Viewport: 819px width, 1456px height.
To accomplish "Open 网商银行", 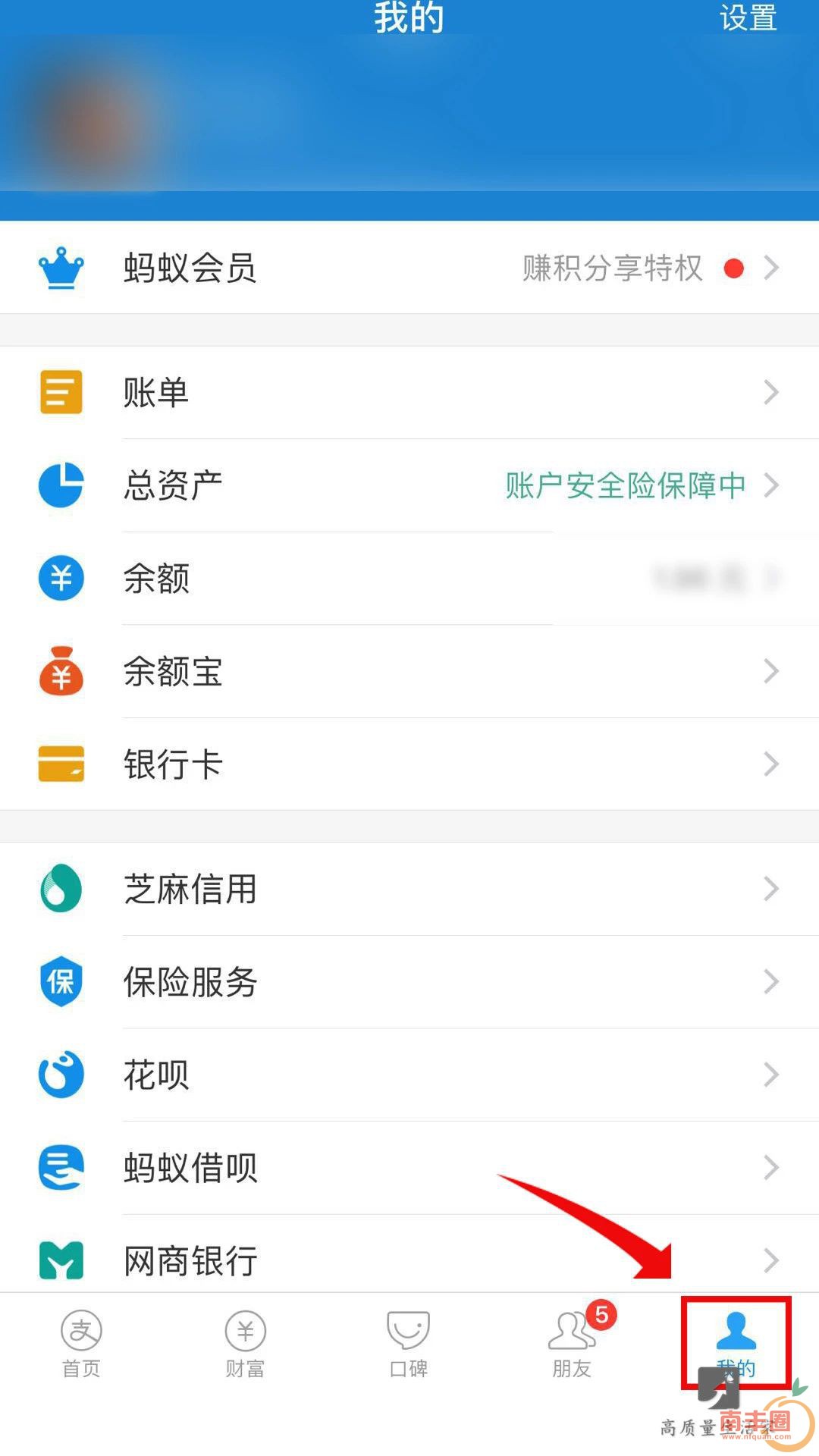I will coord(409,1259).
